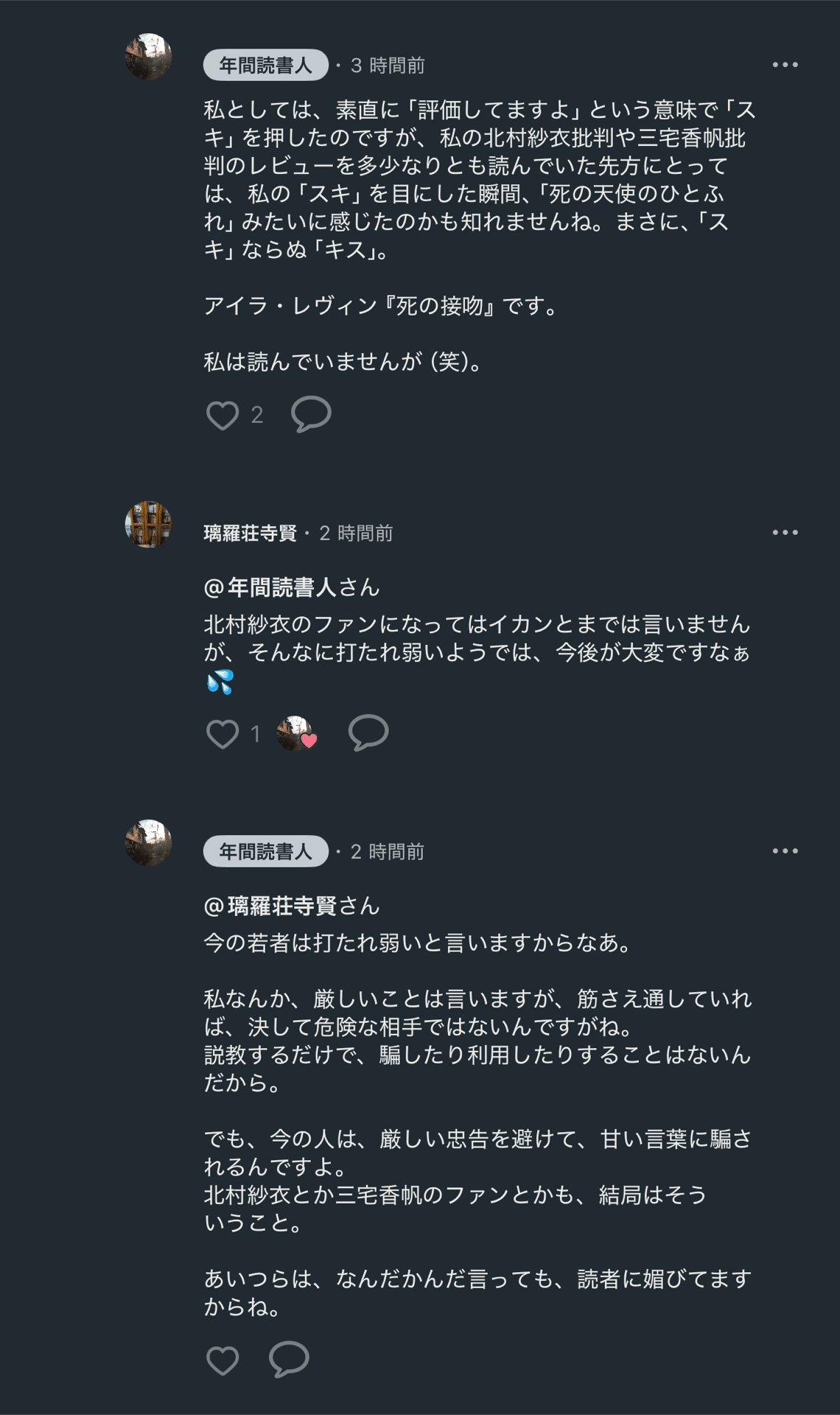Open the three-dot menu on the bottom comment
Viewport: 840px width, 1415px height.
(783, 851)
